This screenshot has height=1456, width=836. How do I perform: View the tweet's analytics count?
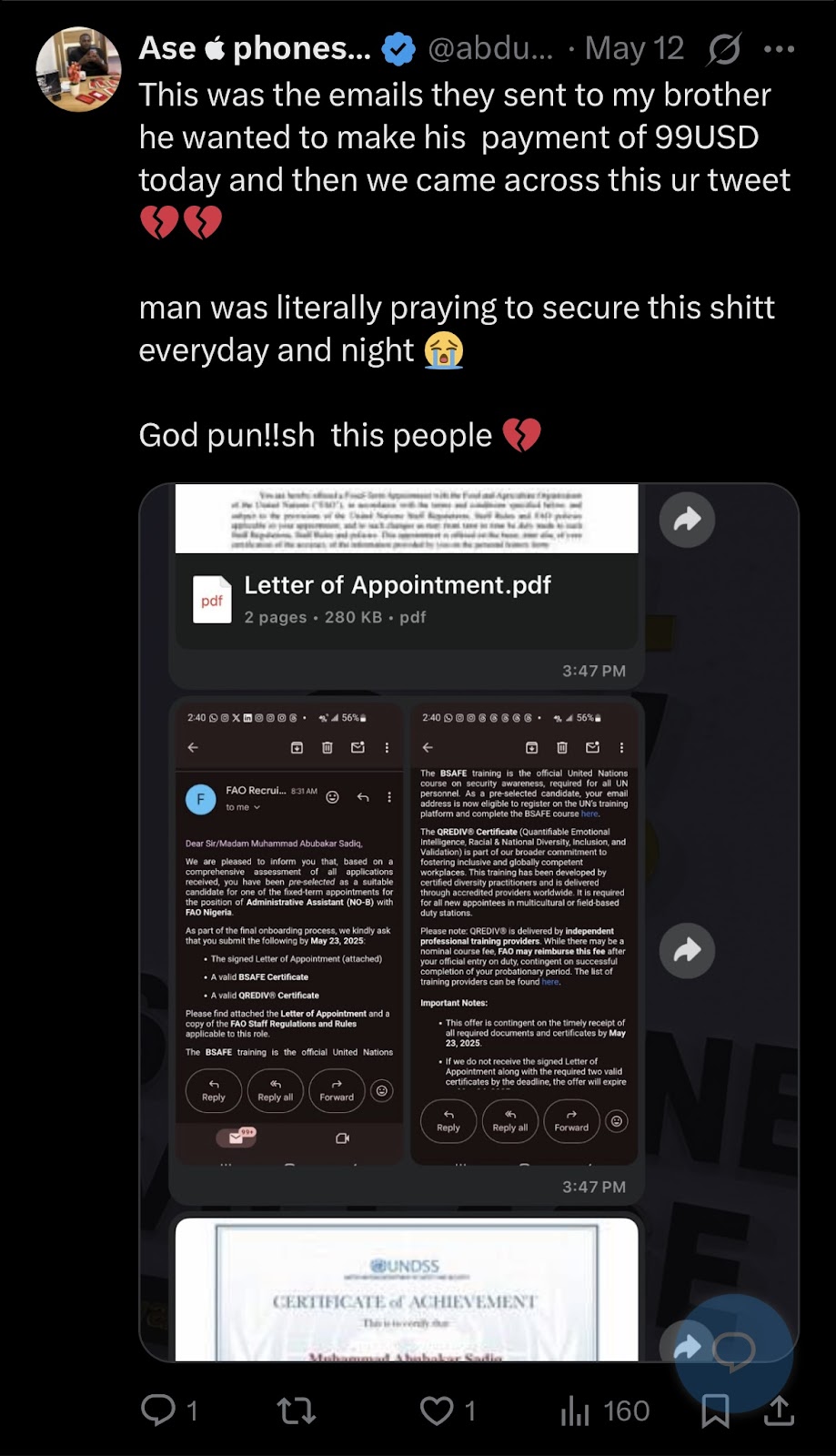pyautogui.click(x=605, y=1410)
